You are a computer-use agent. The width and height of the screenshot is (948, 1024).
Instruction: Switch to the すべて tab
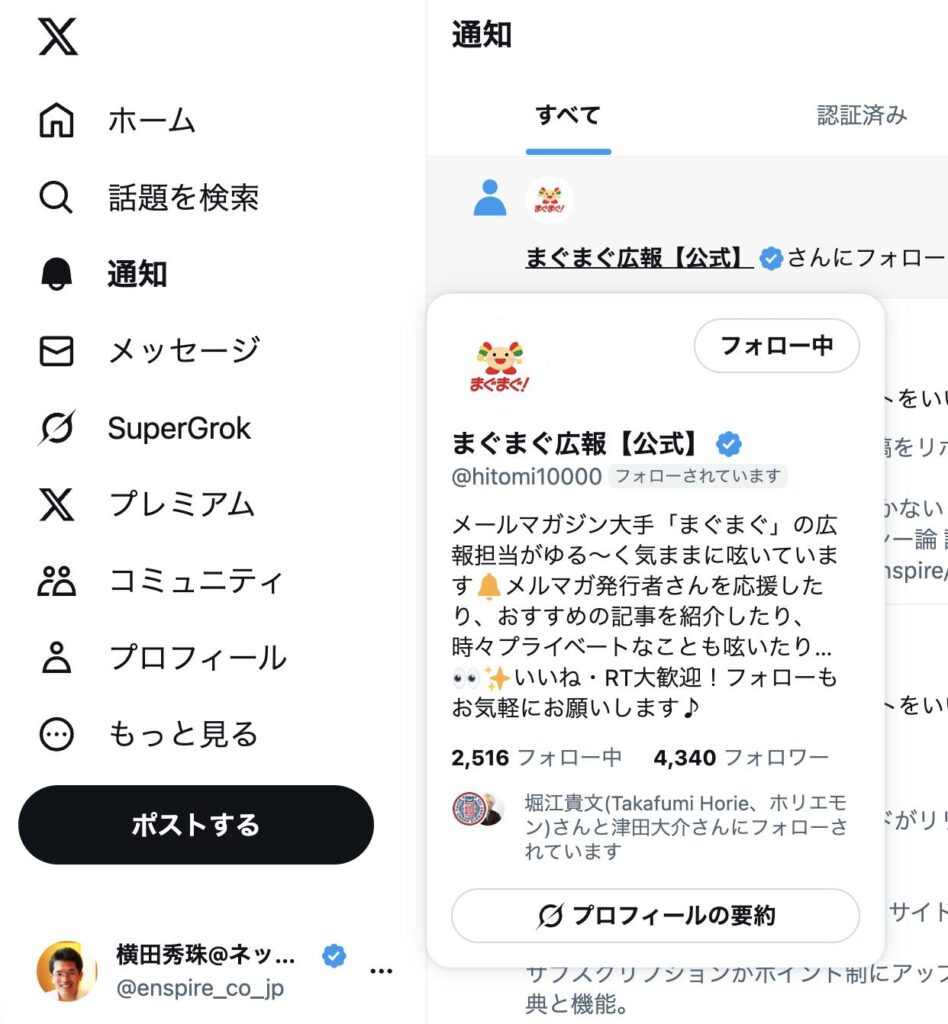568,116
